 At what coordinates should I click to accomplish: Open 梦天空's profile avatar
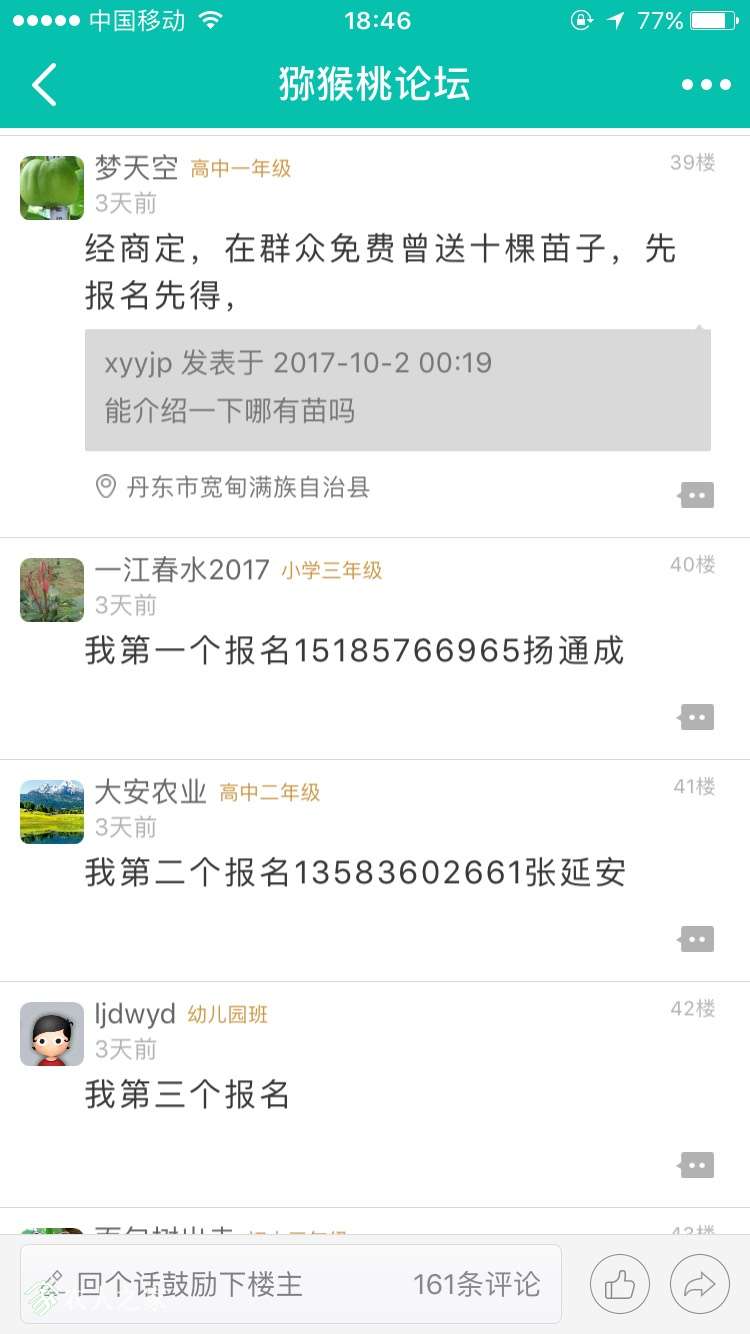tap(51, 187)
